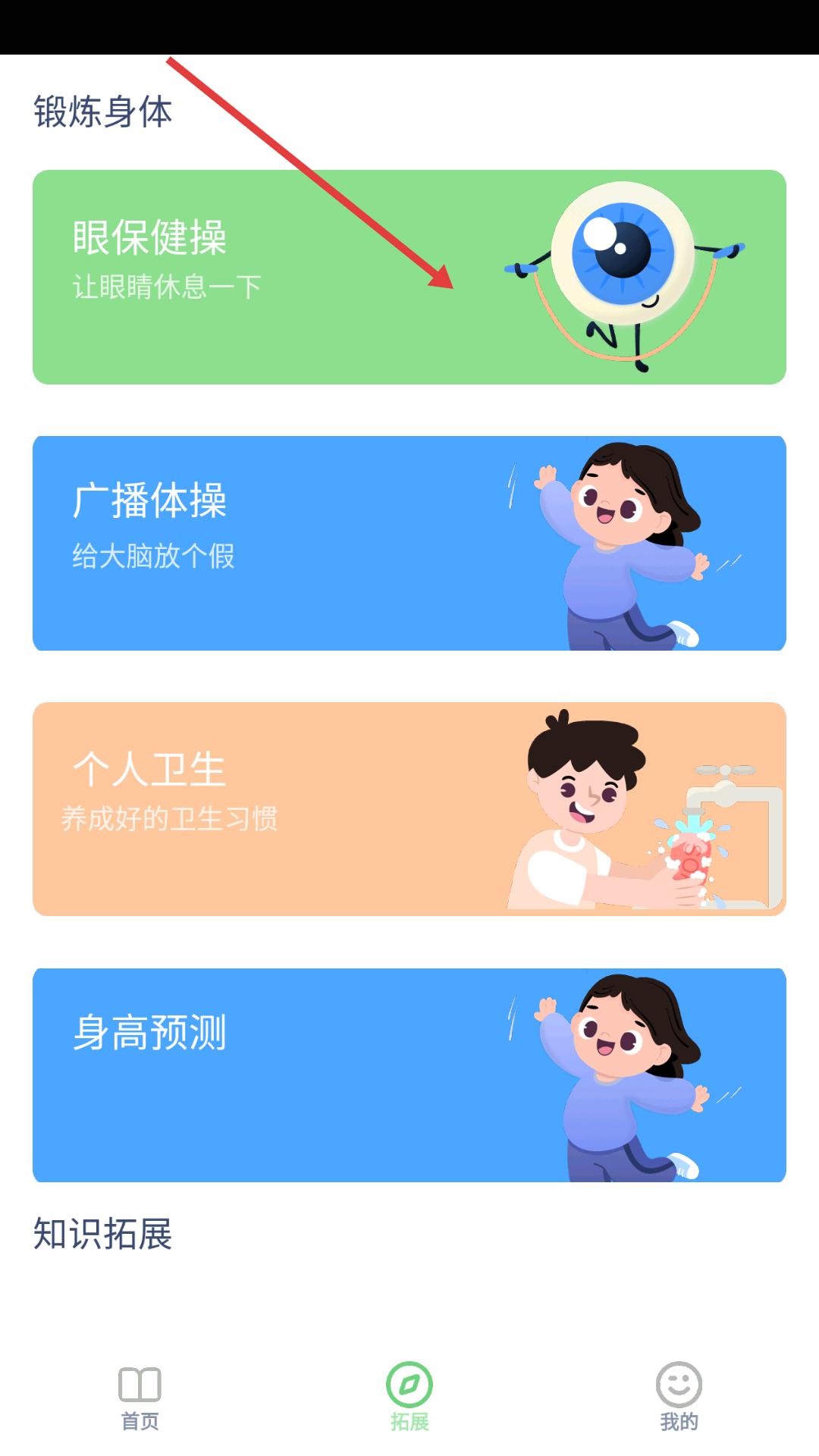Open the 个人卫生 hygiene card

(x=409, y=809)
